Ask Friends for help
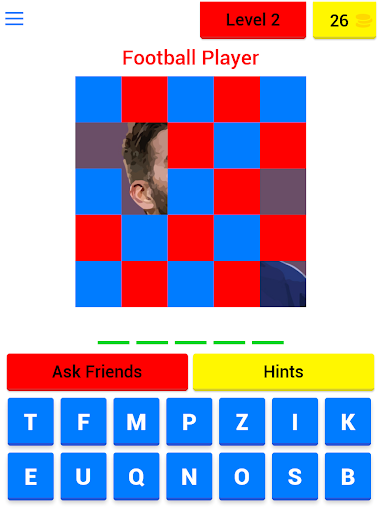The image size is (381, 512). pyautogui.click(x=97, y=372)
